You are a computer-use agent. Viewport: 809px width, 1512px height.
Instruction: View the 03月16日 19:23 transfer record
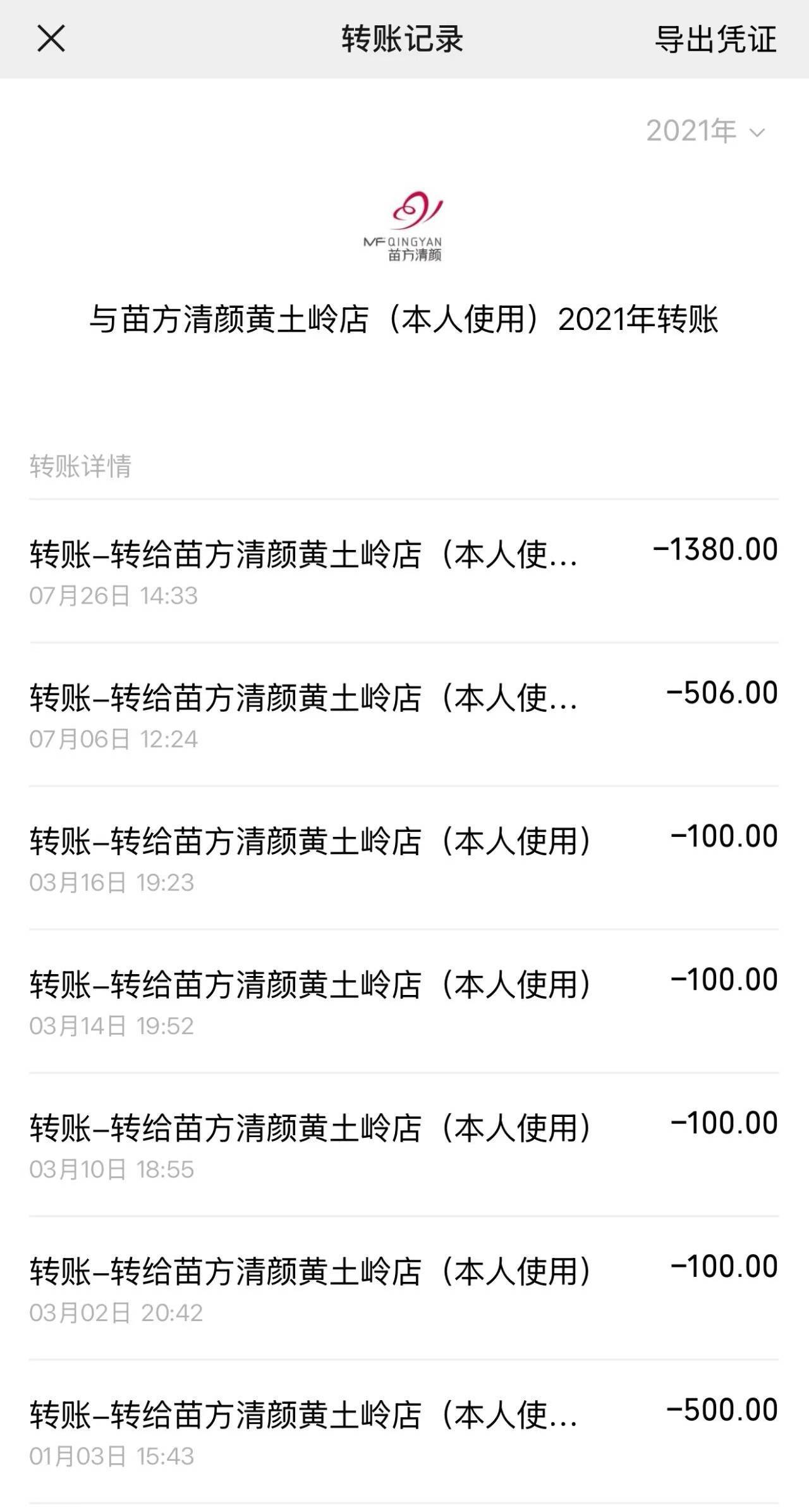click(404, 858)
